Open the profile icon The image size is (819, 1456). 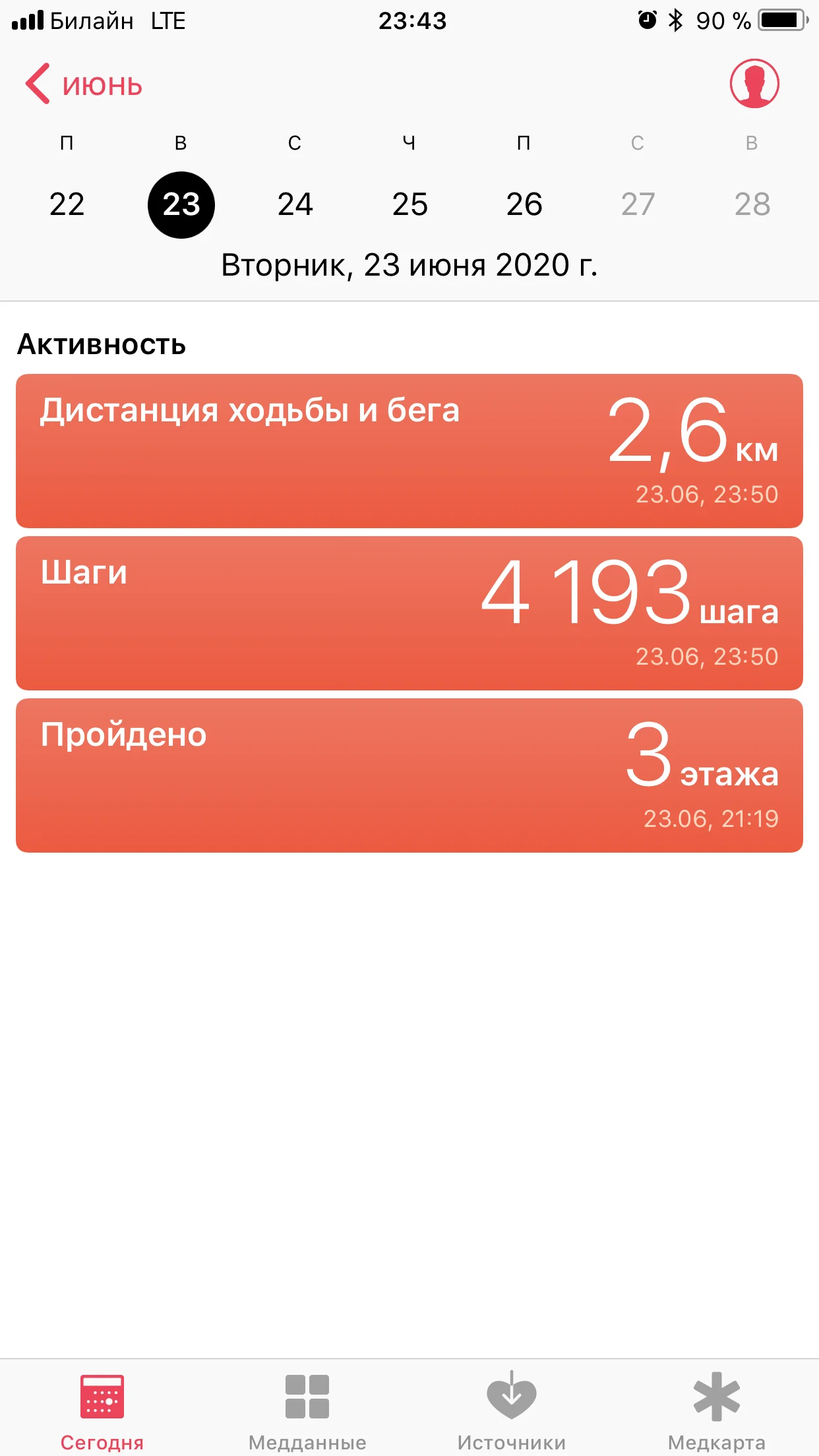coord(754,84)
